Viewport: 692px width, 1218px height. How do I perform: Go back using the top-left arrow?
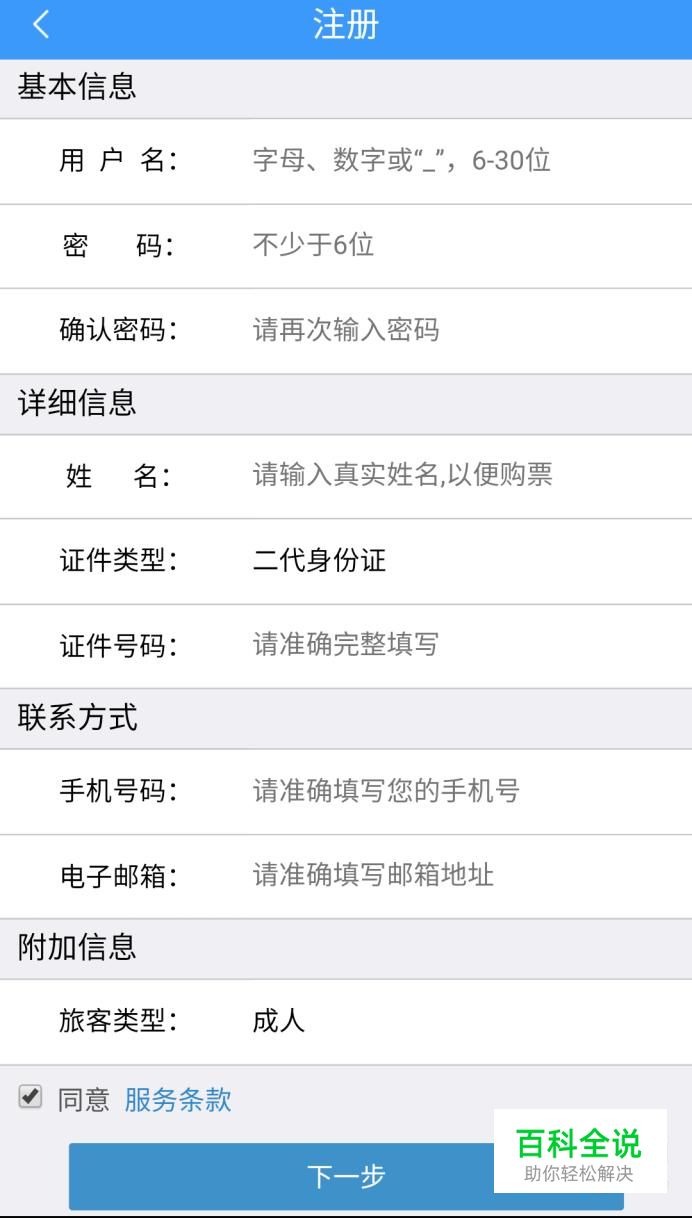[40, 25]
